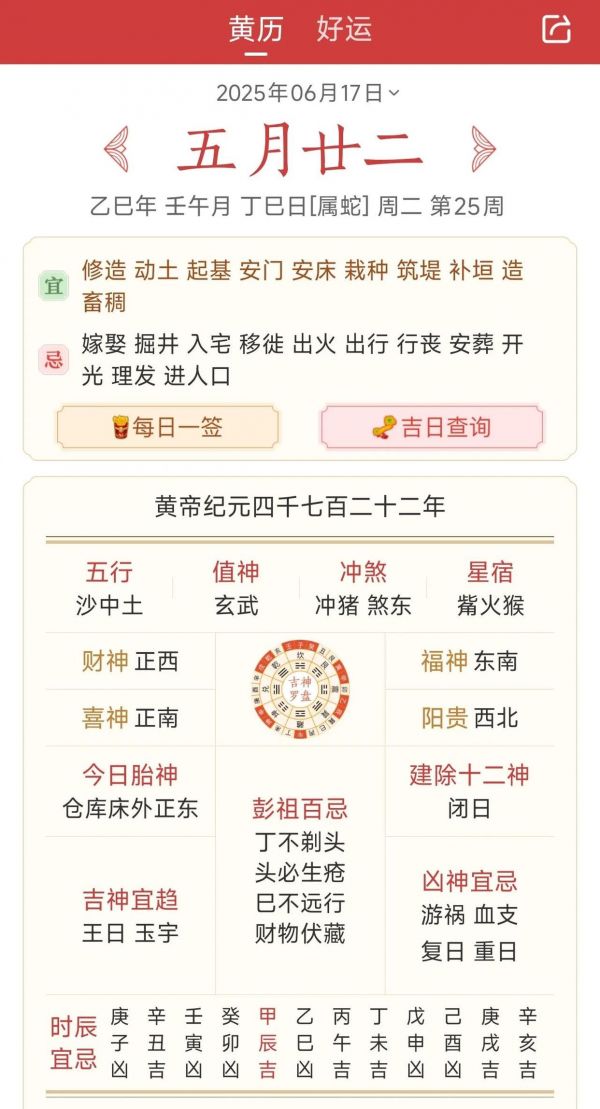Share this almanac page
Viewport: 600px width, 1109px height.
coord(556,29)
